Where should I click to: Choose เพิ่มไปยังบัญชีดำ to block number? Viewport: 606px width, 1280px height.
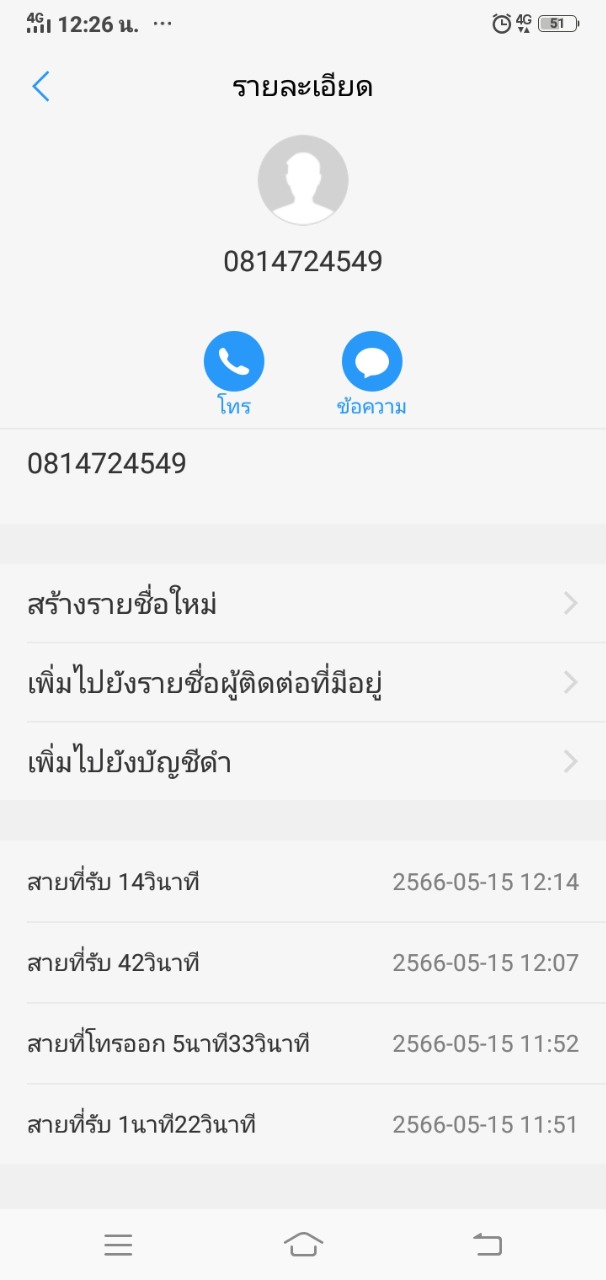click(x=303, y=762)
